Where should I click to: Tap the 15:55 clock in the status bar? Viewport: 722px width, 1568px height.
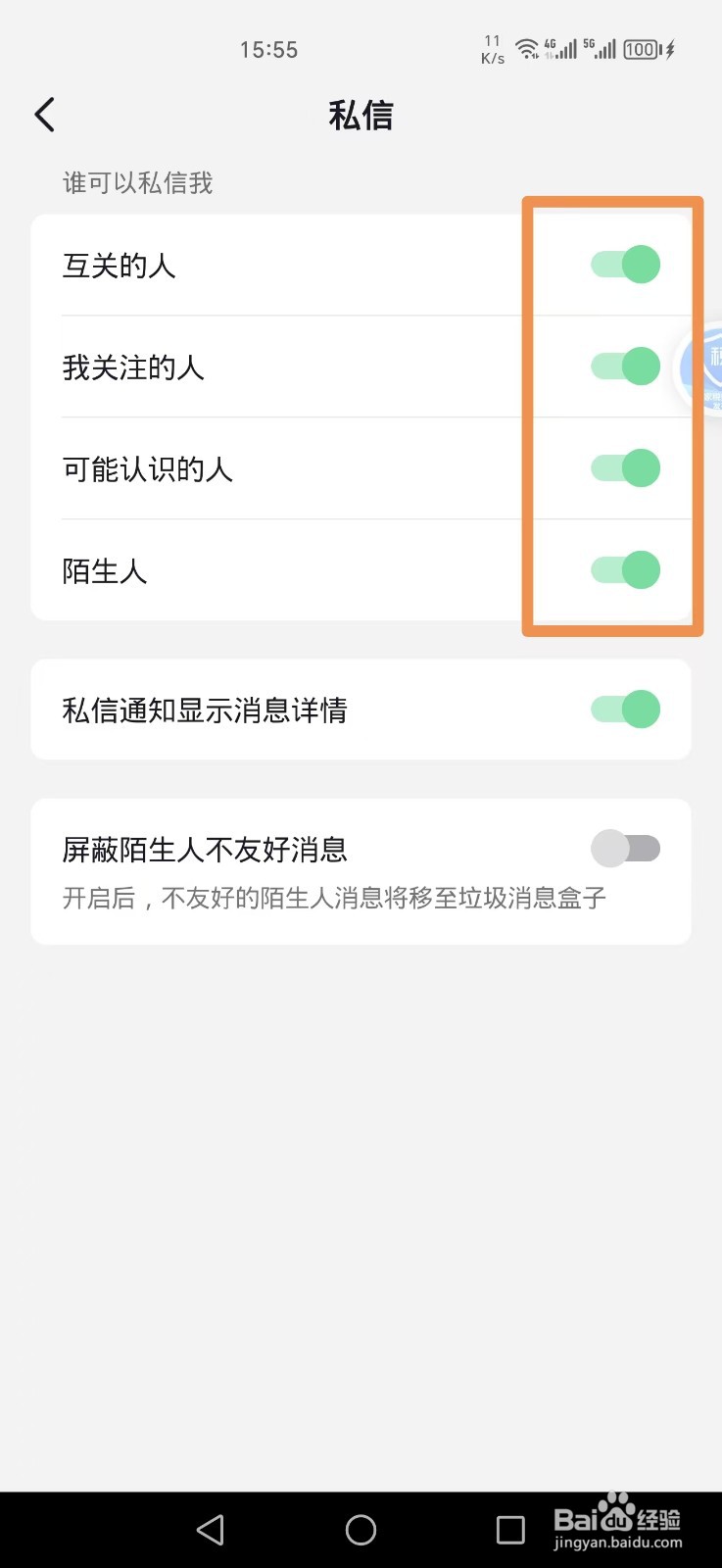(x=268, y=49)
